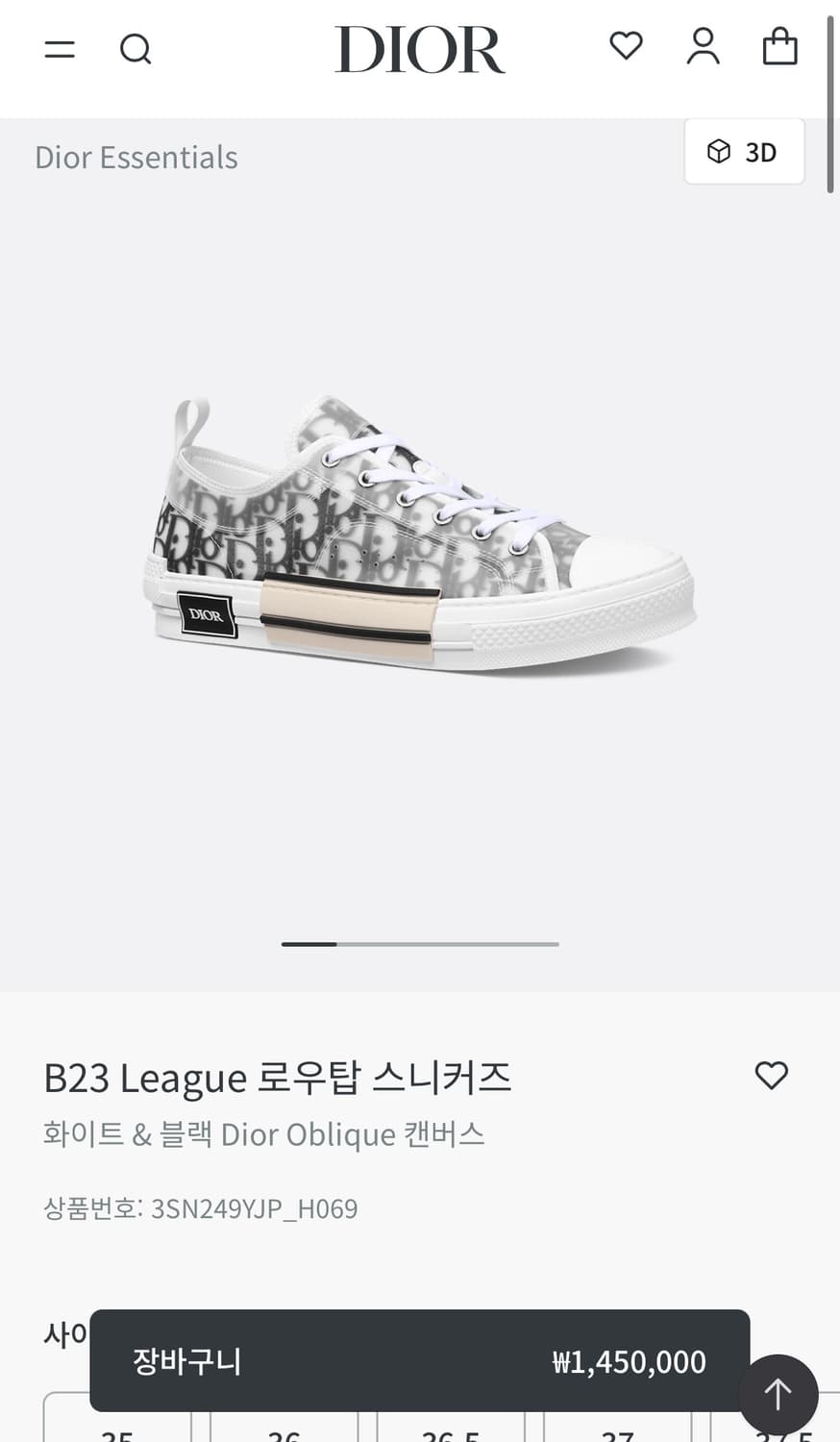Toggle the wishlist heart next to the product title
Image resolution: width=840 pixels, height=1442 pixels.
[772, 1076]
